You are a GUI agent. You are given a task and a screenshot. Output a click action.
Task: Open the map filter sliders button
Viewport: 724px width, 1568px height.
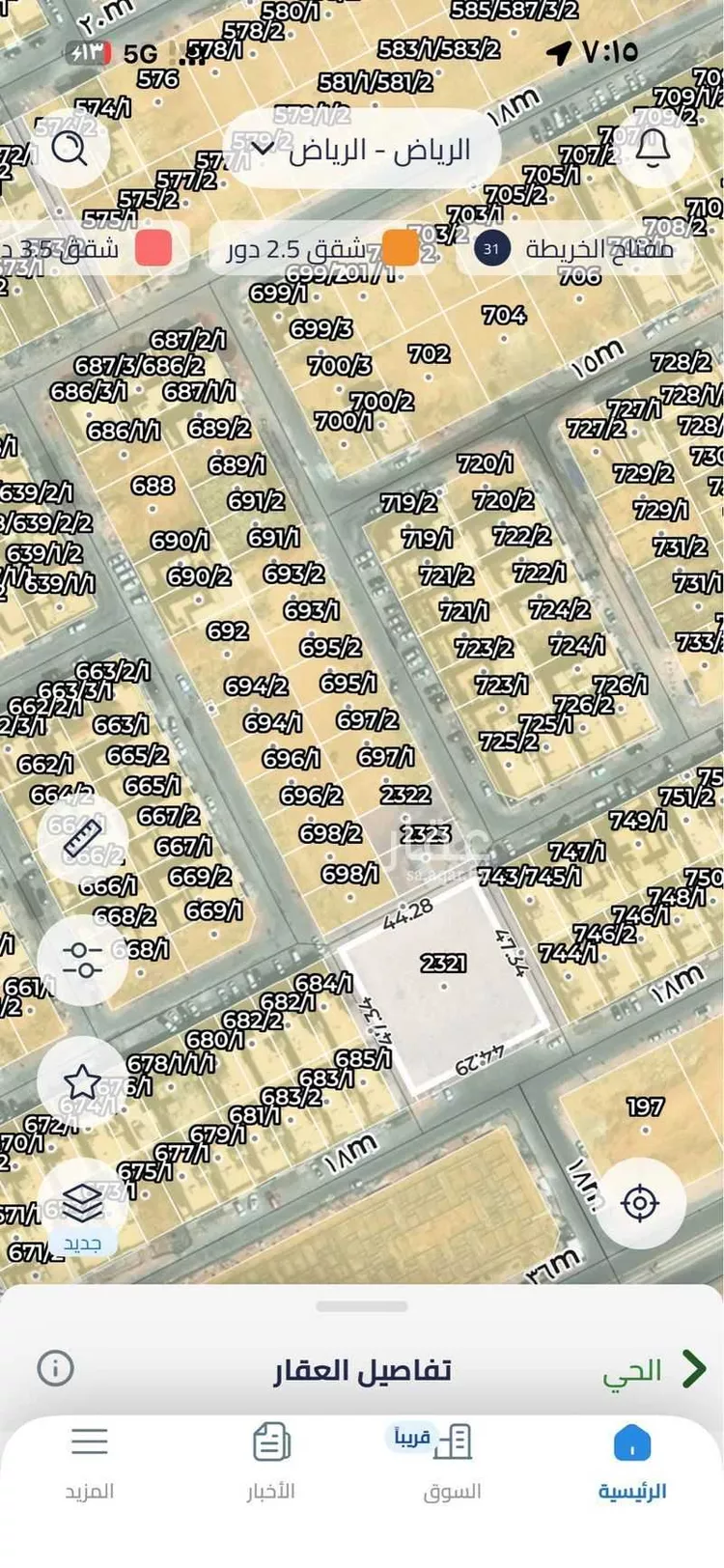pos(82,959)
